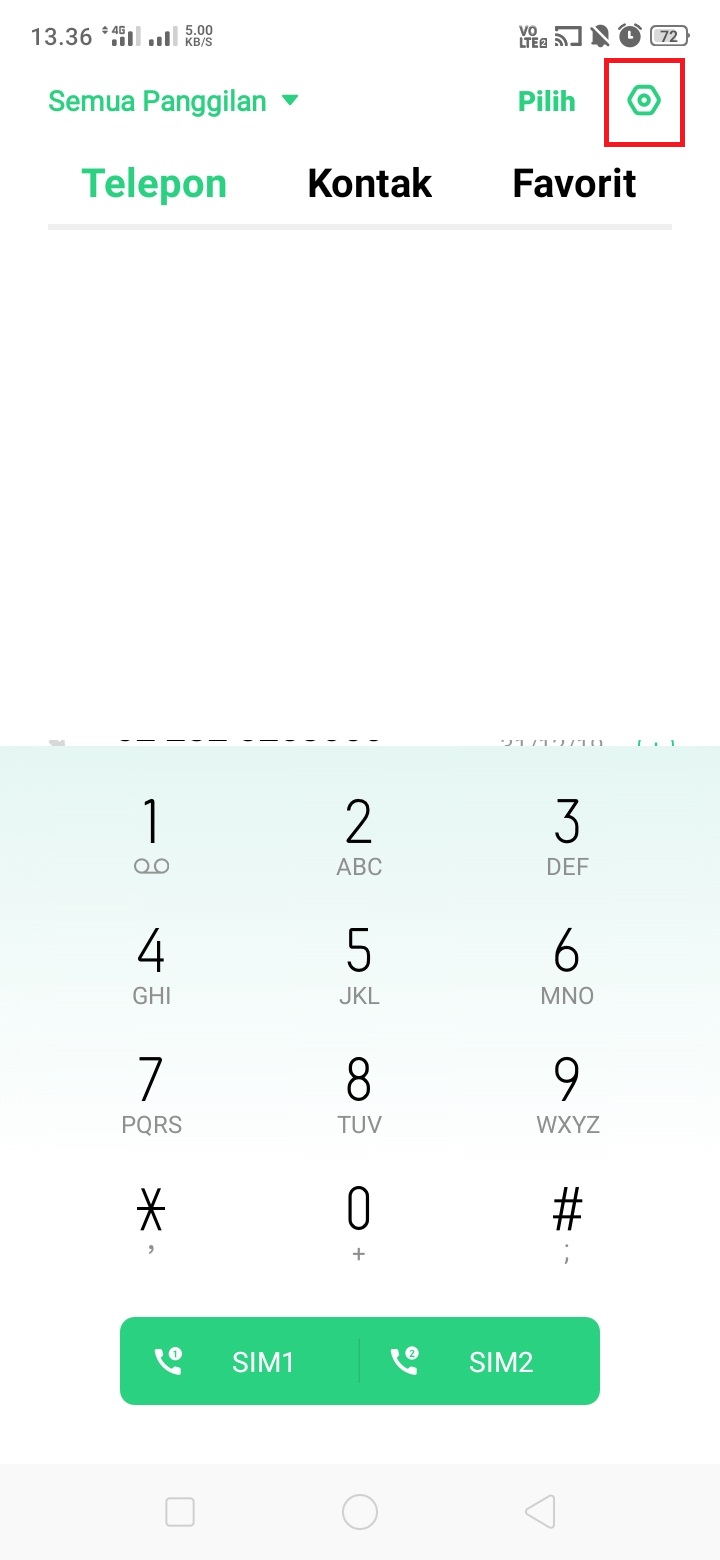The image size is (720, 1560).
Task: Switch to the Favorit tab
Action: pos(574,184)
